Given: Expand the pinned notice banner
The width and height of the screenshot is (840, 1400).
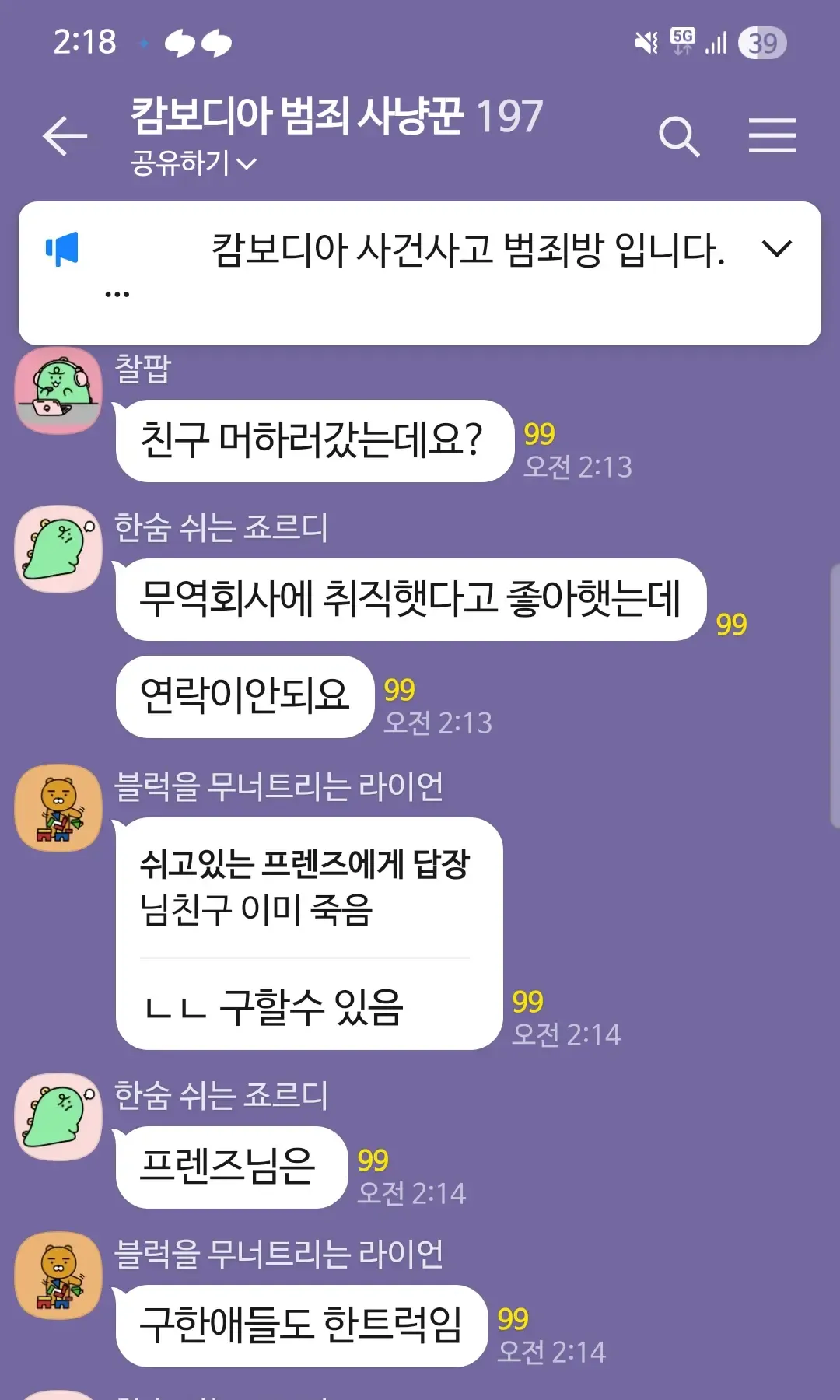Looking at the screenshot, I should tap(776, 249).
